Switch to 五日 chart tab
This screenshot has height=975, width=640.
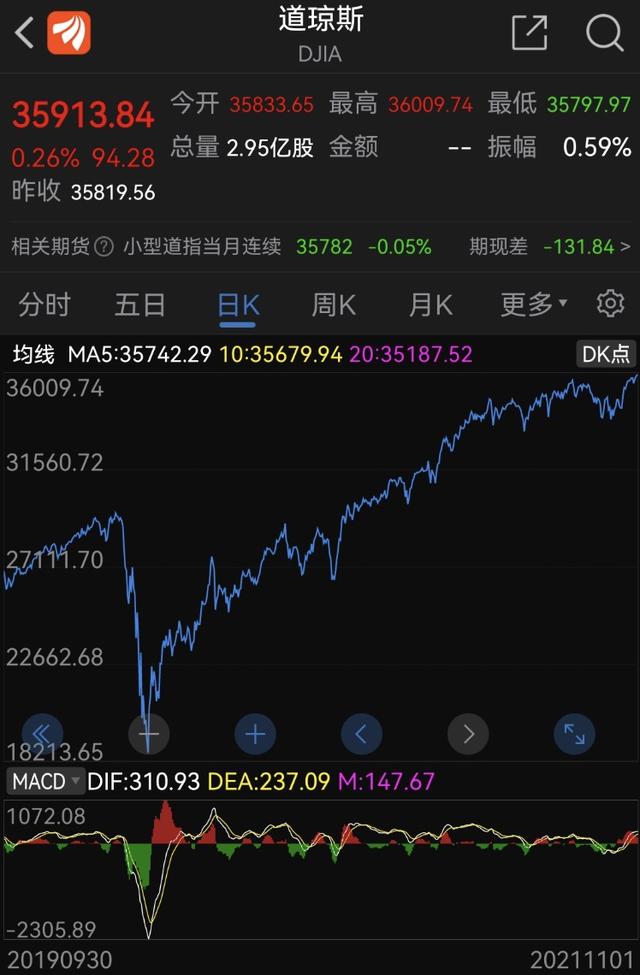tap(140, 304)
